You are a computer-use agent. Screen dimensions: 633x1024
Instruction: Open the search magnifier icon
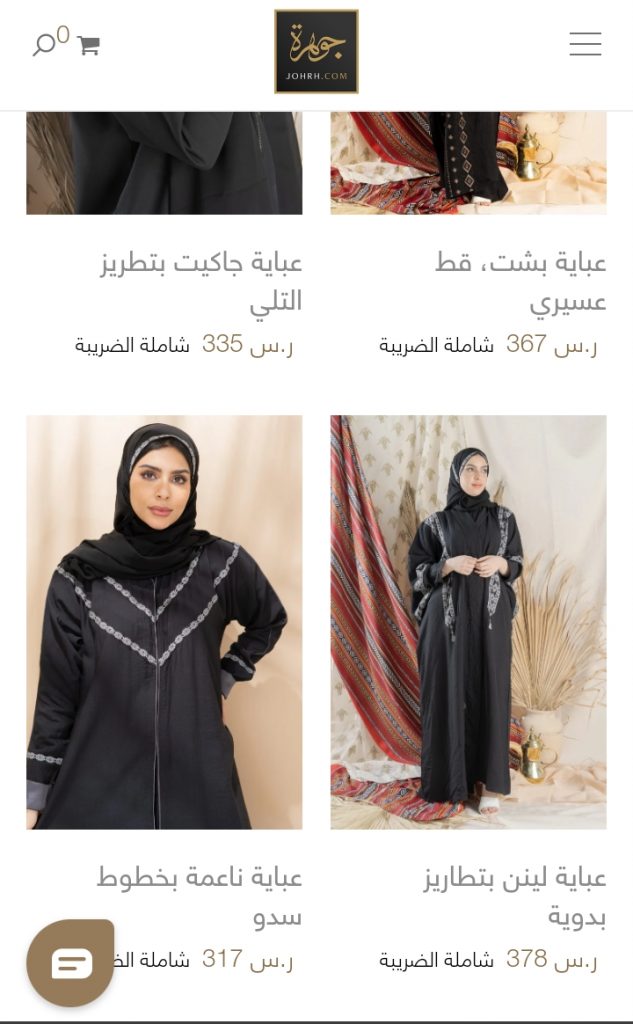coord(44,45)
